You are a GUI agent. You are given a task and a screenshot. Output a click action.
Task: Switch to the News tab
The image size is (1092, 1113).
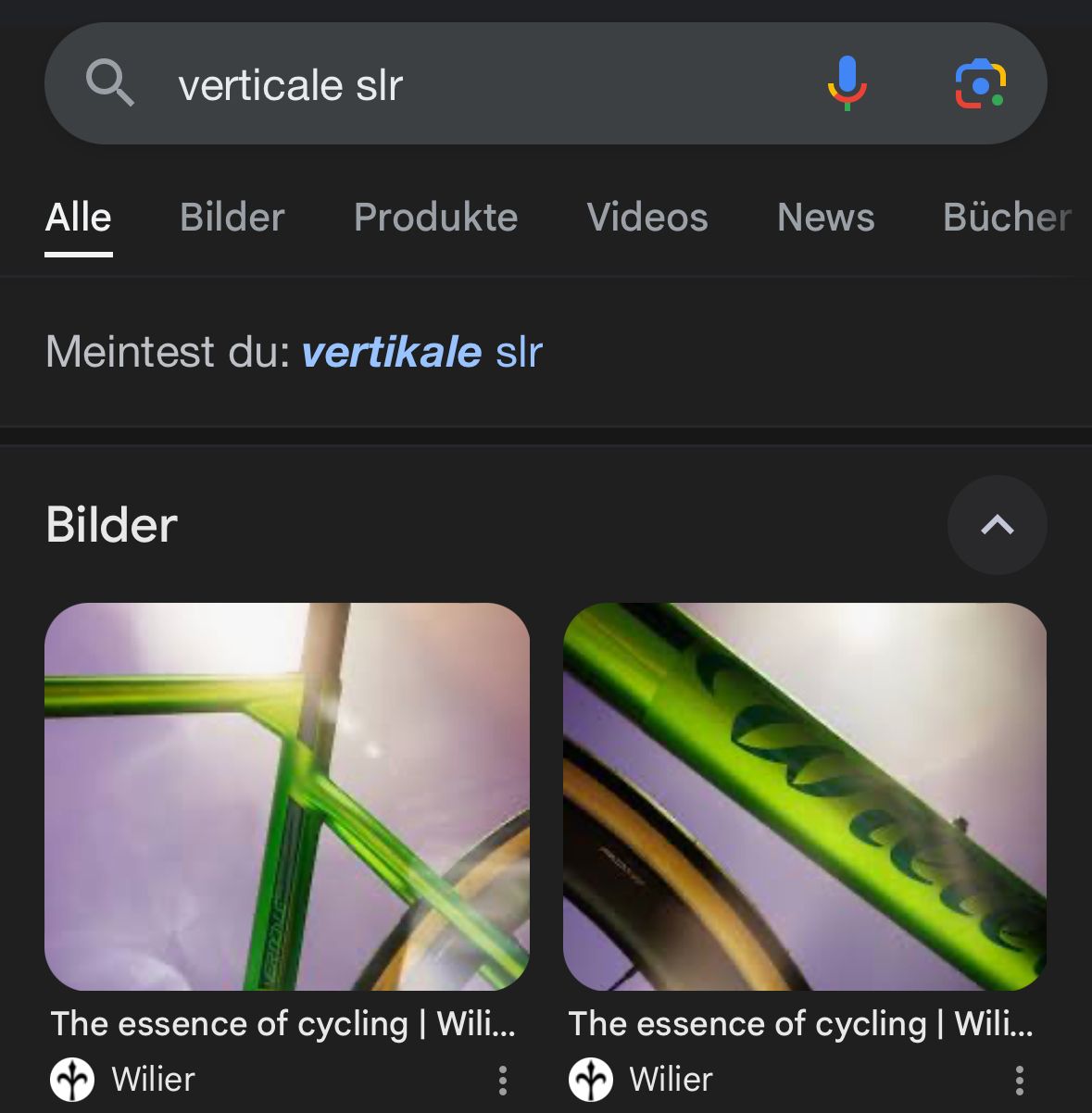pos(825,218)
